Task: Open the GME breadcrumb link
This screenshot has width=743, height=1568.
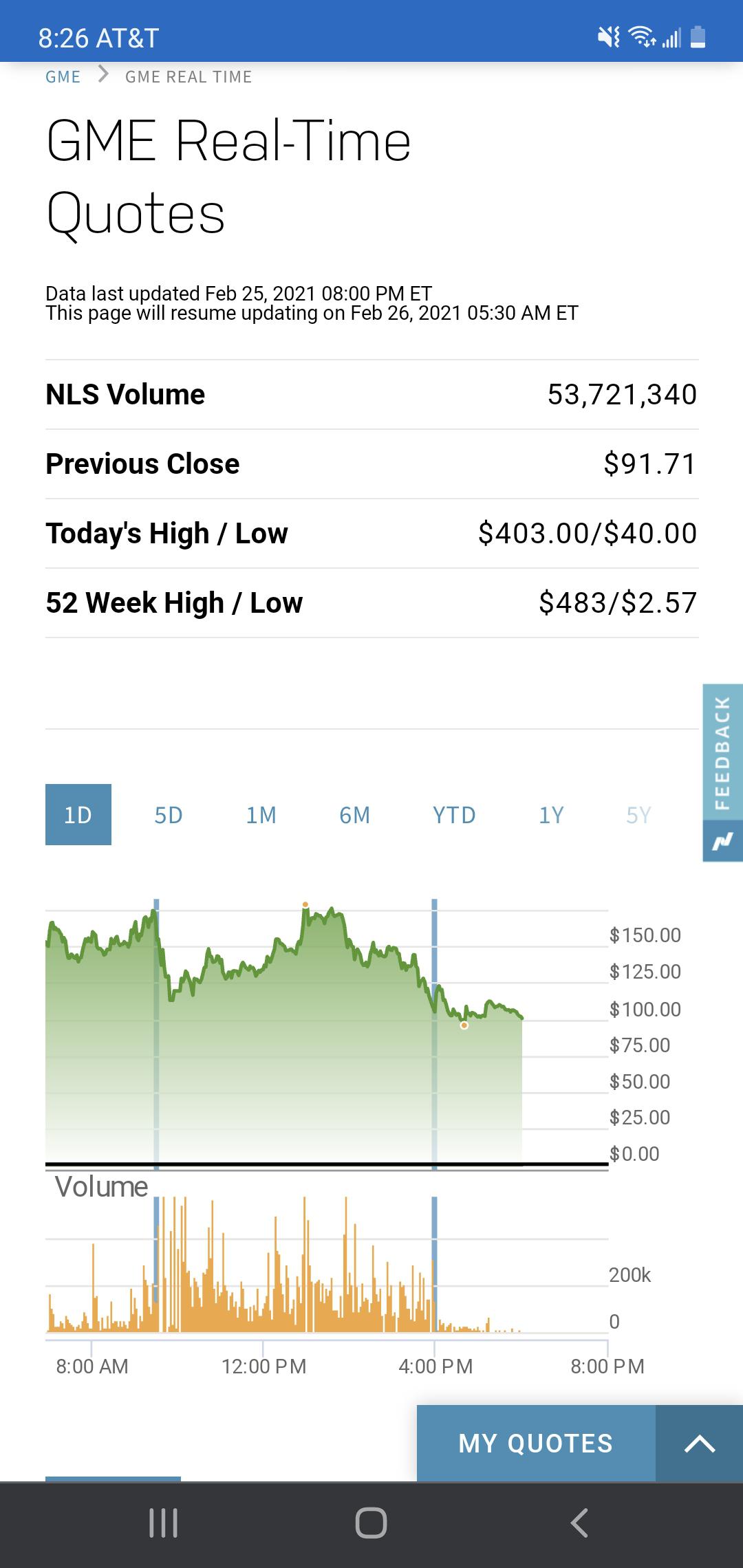Action: (63, 76)
